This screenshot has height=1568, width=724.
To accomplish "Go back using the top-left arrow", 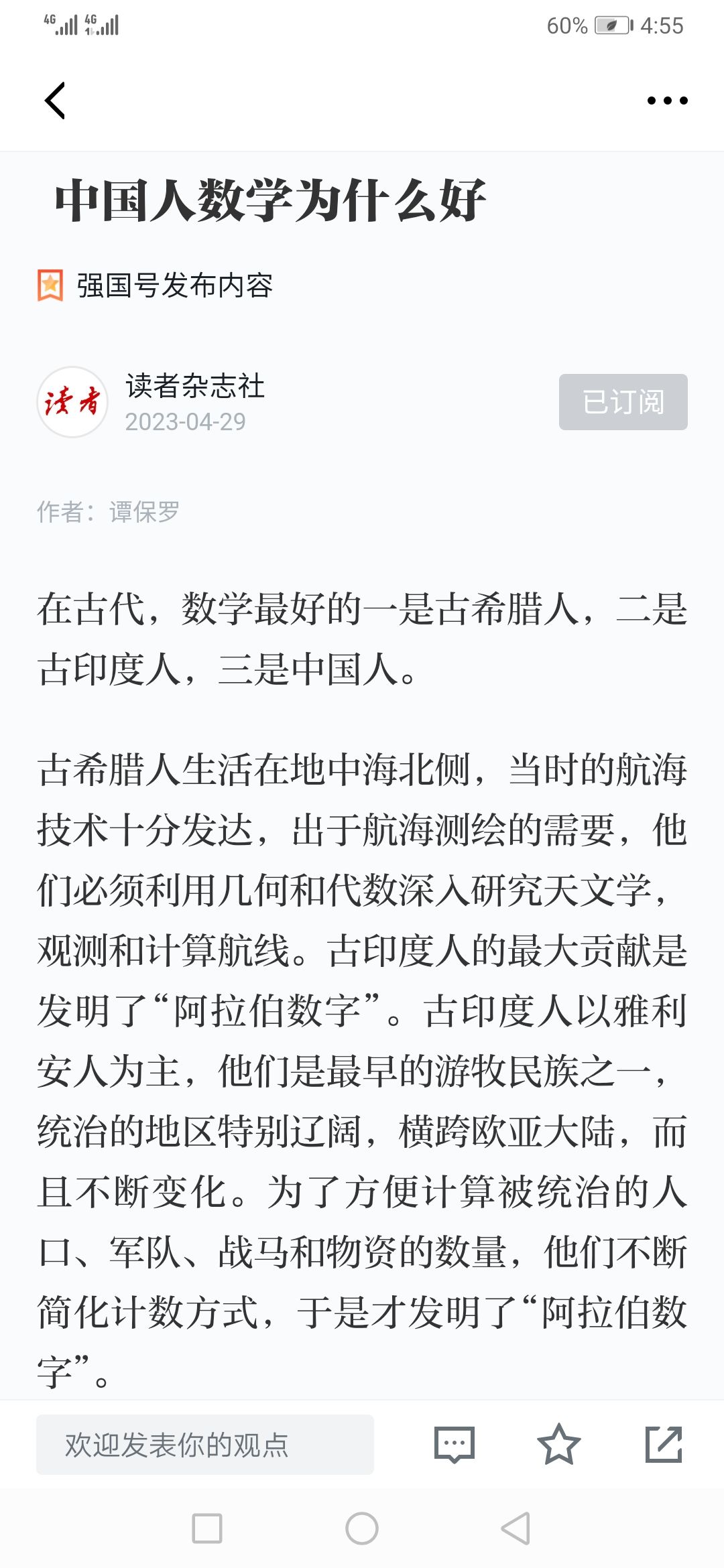I will [55, 101].
